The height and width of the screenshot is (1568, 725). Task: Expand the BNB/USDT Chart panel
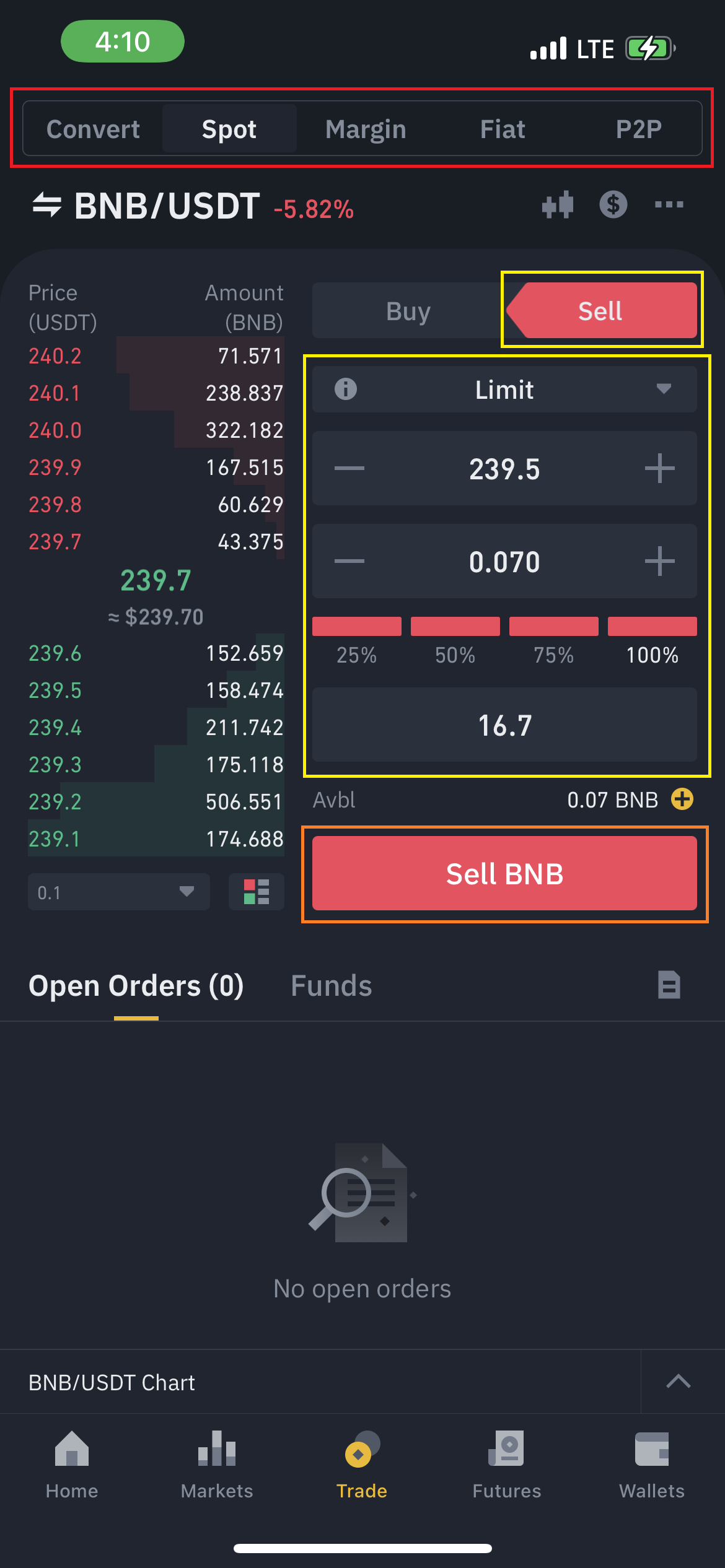pos(679,1382)
